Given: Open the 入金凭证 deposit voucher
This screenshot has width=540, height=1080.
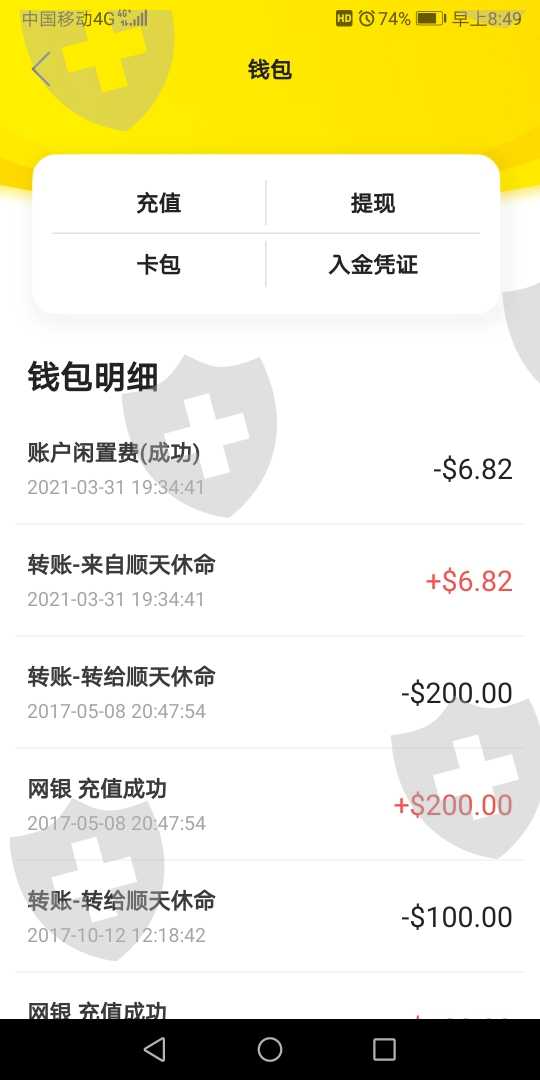Looking at the screenshot, I should click(x=373, y=264).
